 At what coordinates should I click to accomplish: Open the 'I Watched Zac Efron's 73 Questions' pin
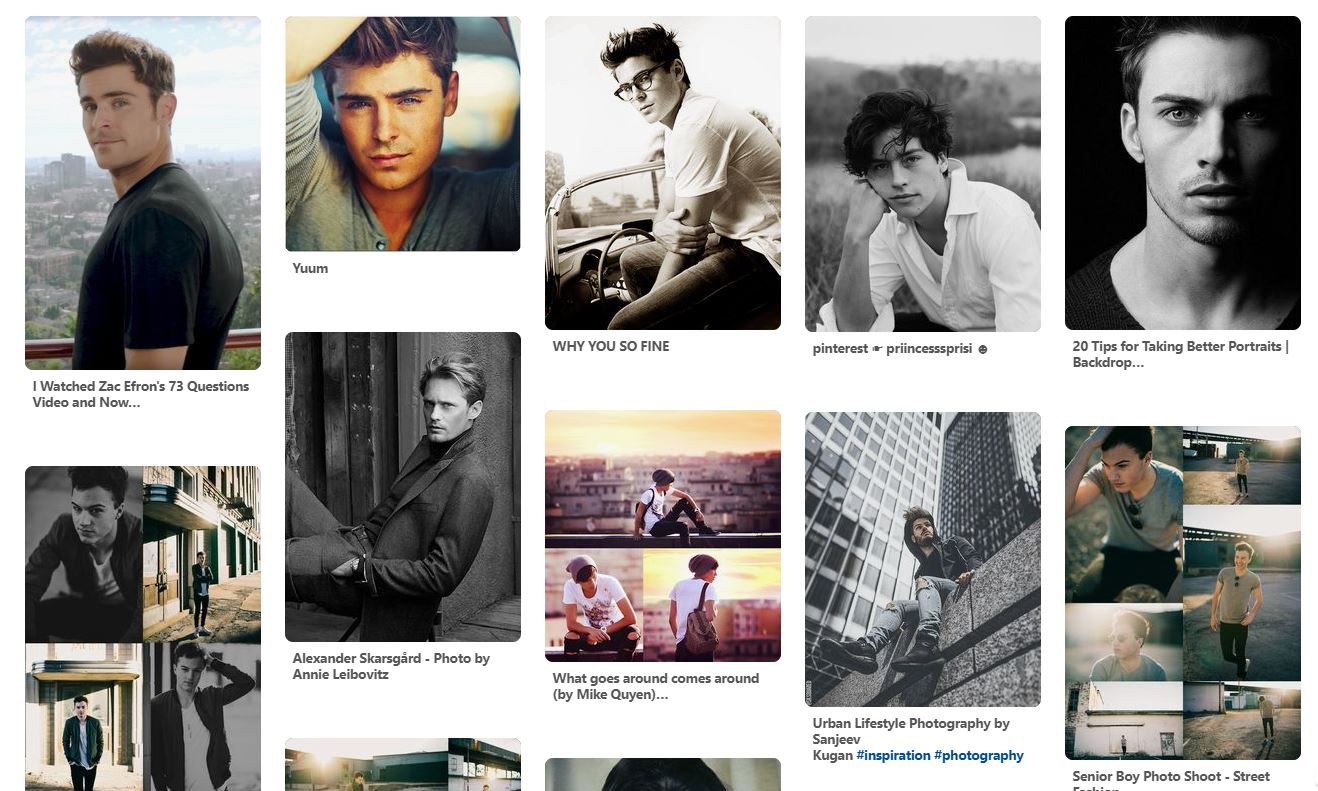tap(142, 192)
